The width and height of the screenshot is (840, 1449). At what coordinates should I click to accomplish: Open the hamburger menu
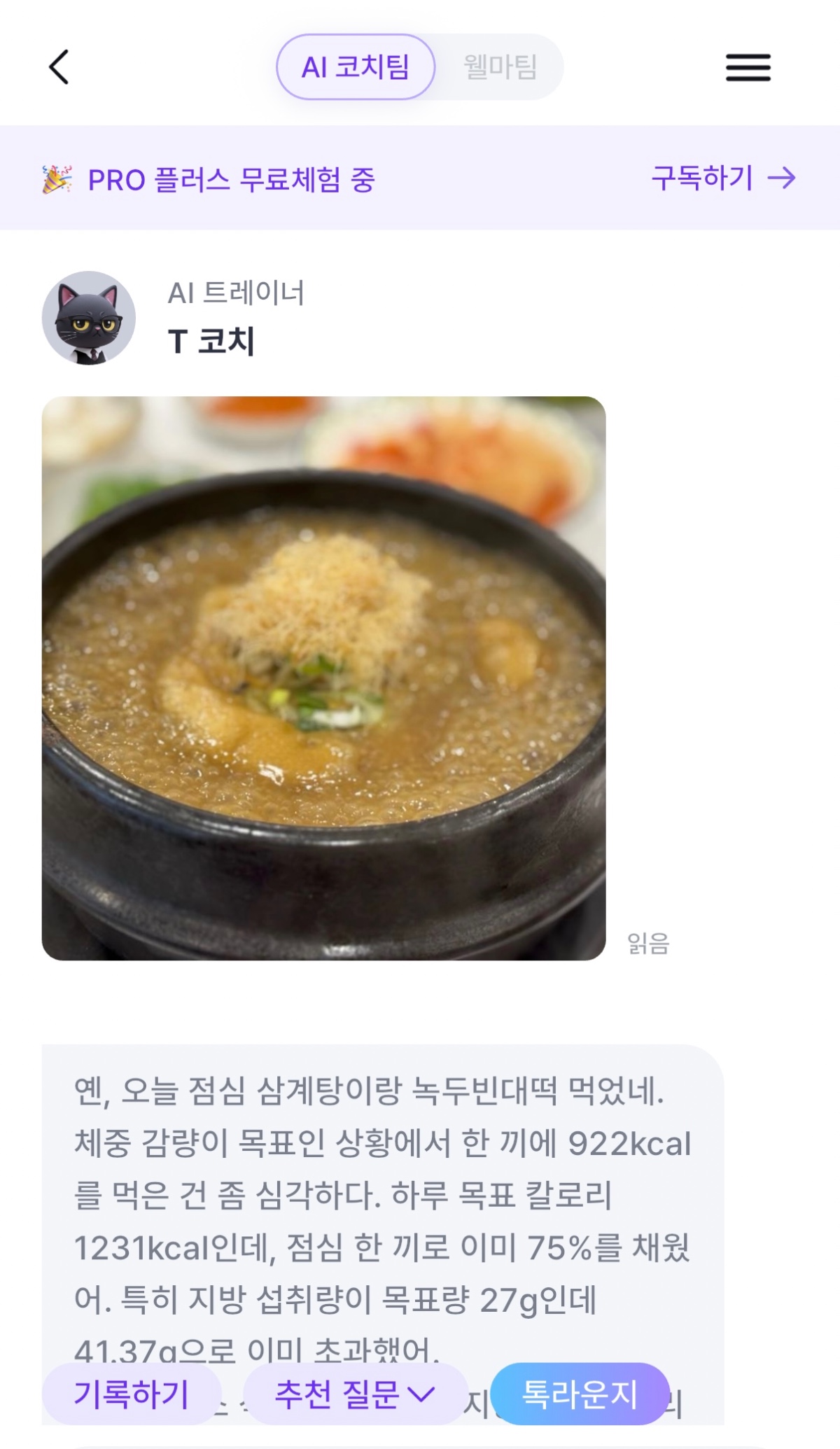coord(748,68)
